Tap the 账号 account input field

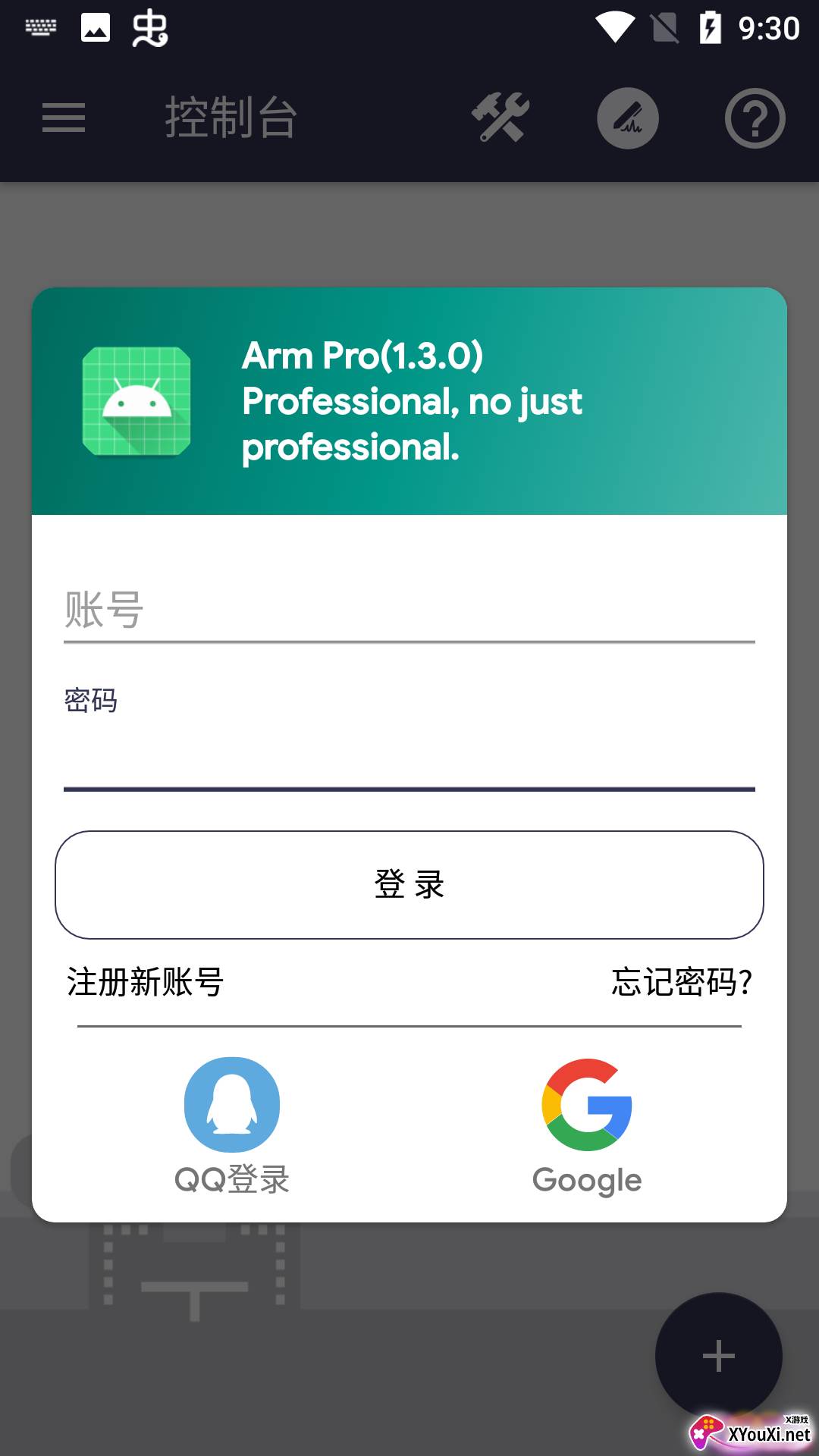click(409, 610)
